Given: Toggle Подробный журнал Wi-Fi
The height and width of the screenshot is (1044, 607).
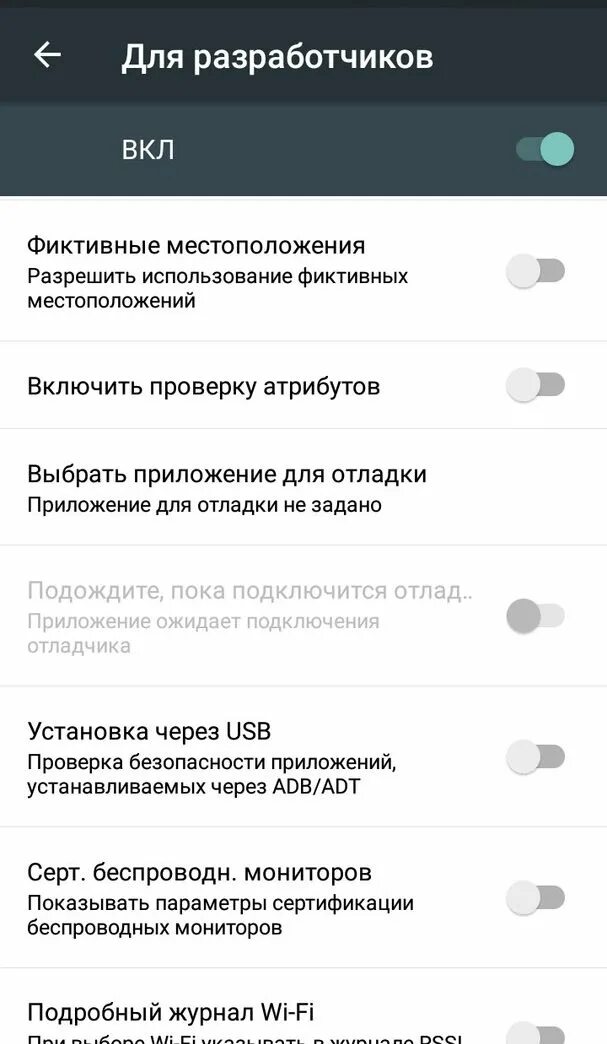Looking at the screenshot, I should [536, 1030].
